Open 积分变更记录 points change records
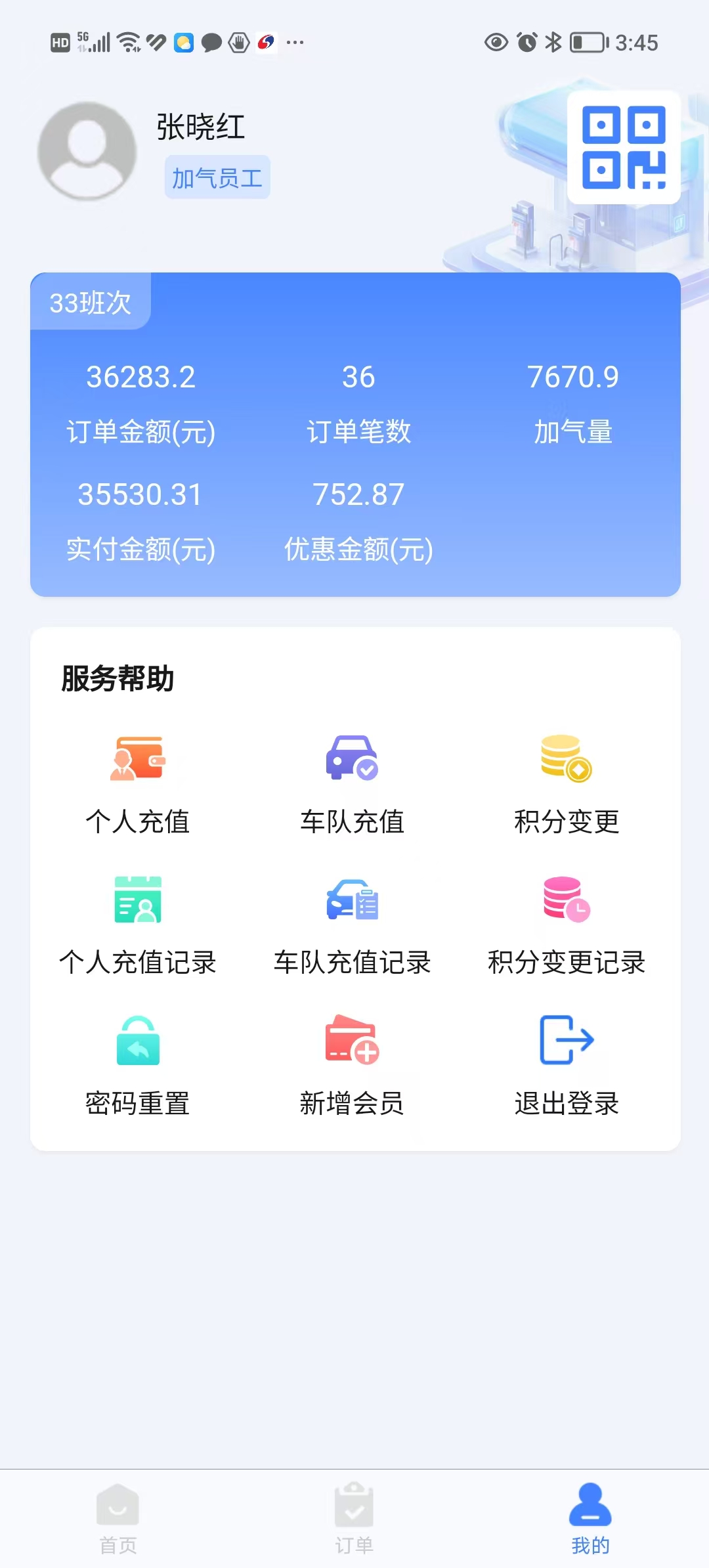709x1568 pixels. (x=567, y=925)
